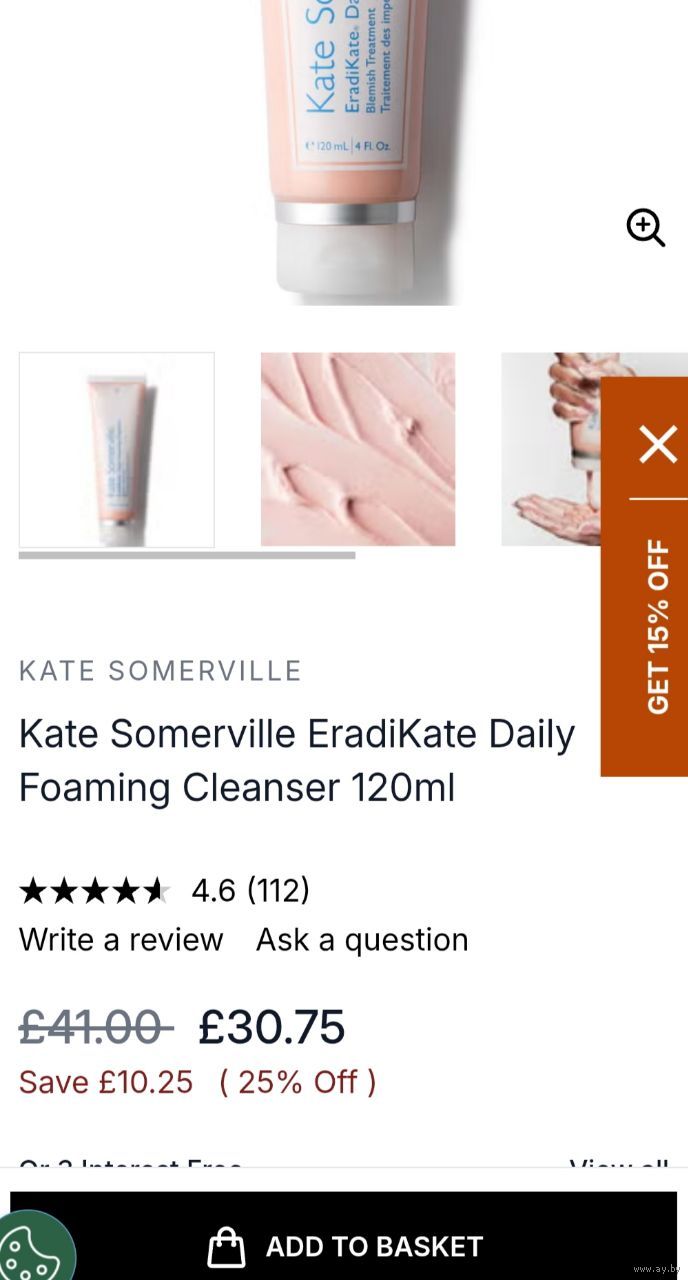Zoom into the product image
The height and width of the screenshot is (1280, 688).
646,228
